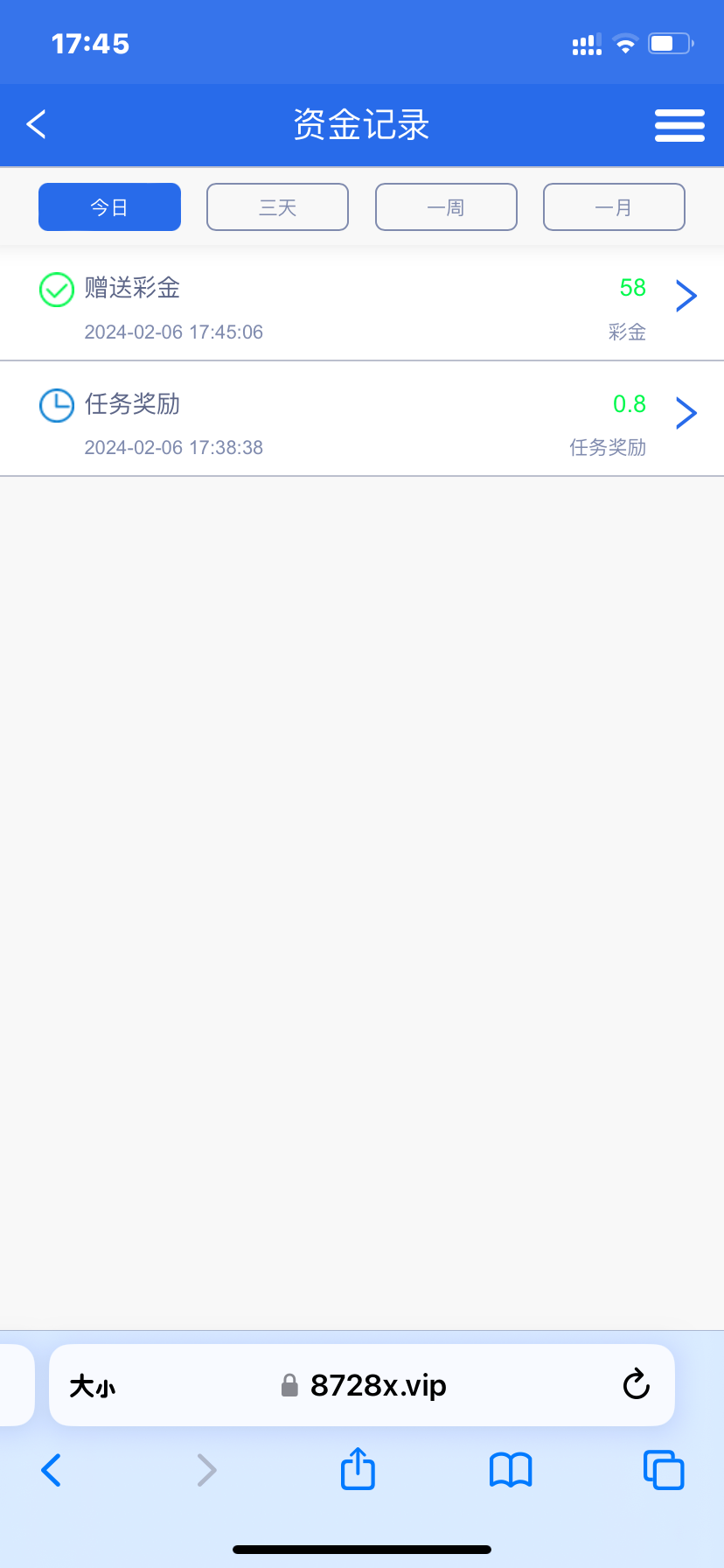Reload the web page
Image resolution: width=724 pixels, height=1568 pixels.
click(636, 1385)
